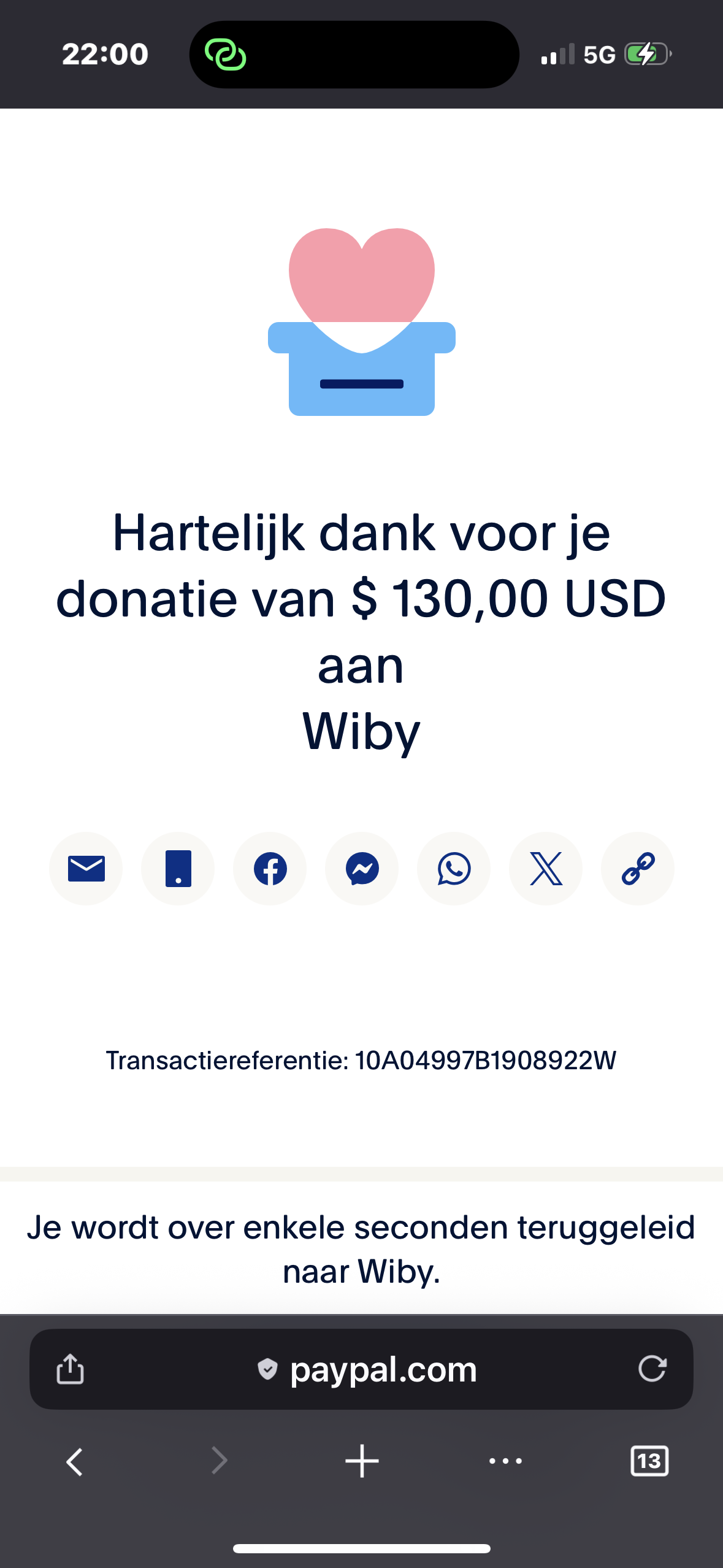Open the browser share sheet
Image resolution: width=723 pixels, height=1568 pixels.
point(70,1369)
